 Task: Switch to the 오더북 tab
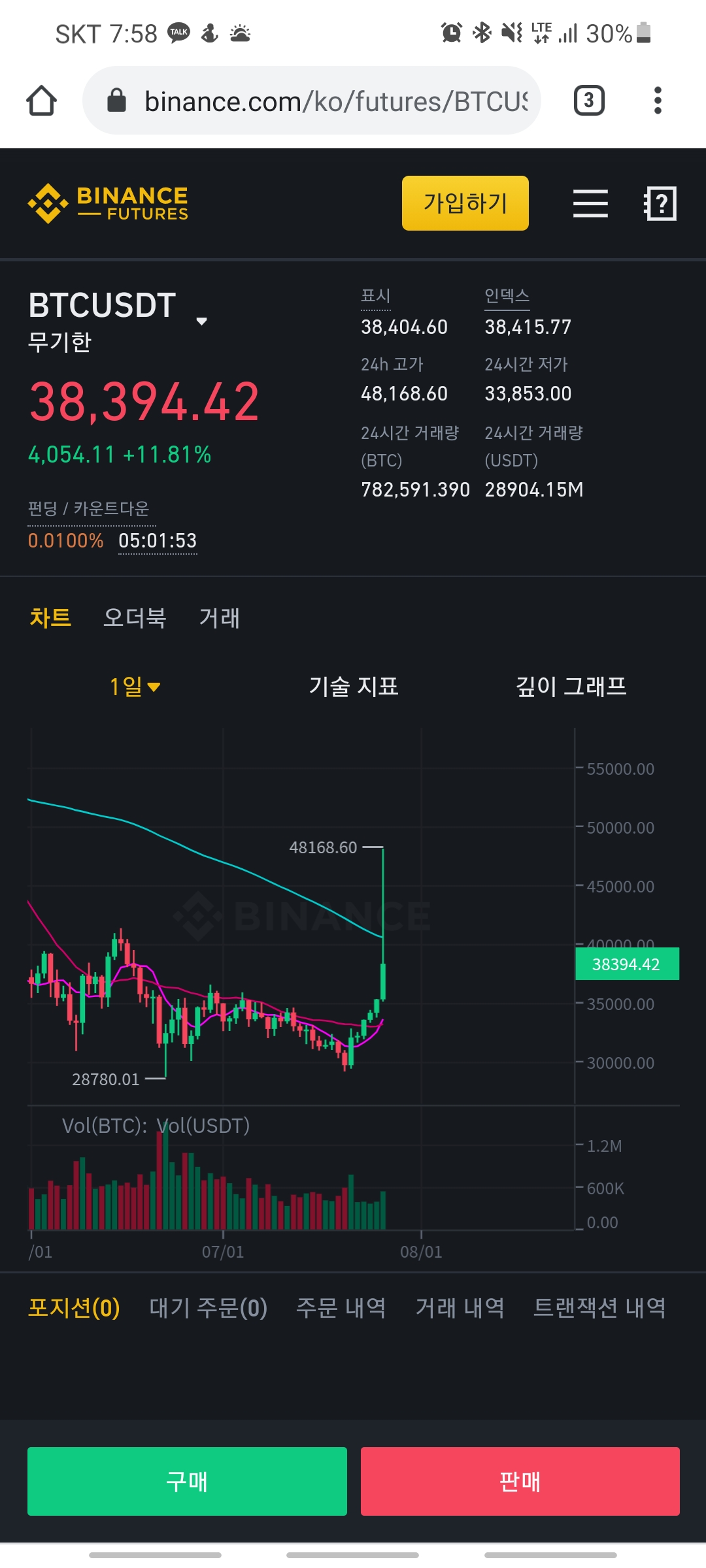[135, 617]
